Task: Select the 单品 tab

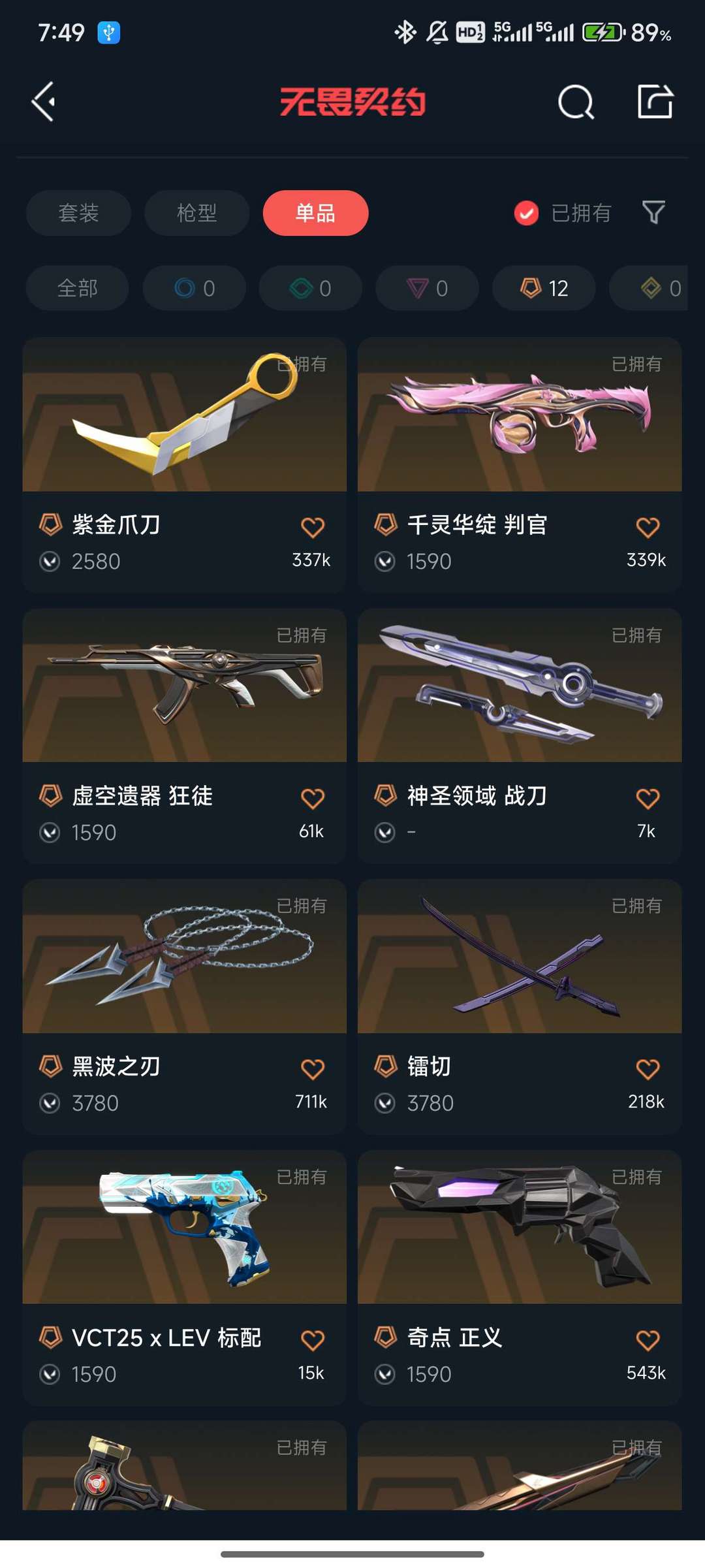Action: [x=315, y=213]
